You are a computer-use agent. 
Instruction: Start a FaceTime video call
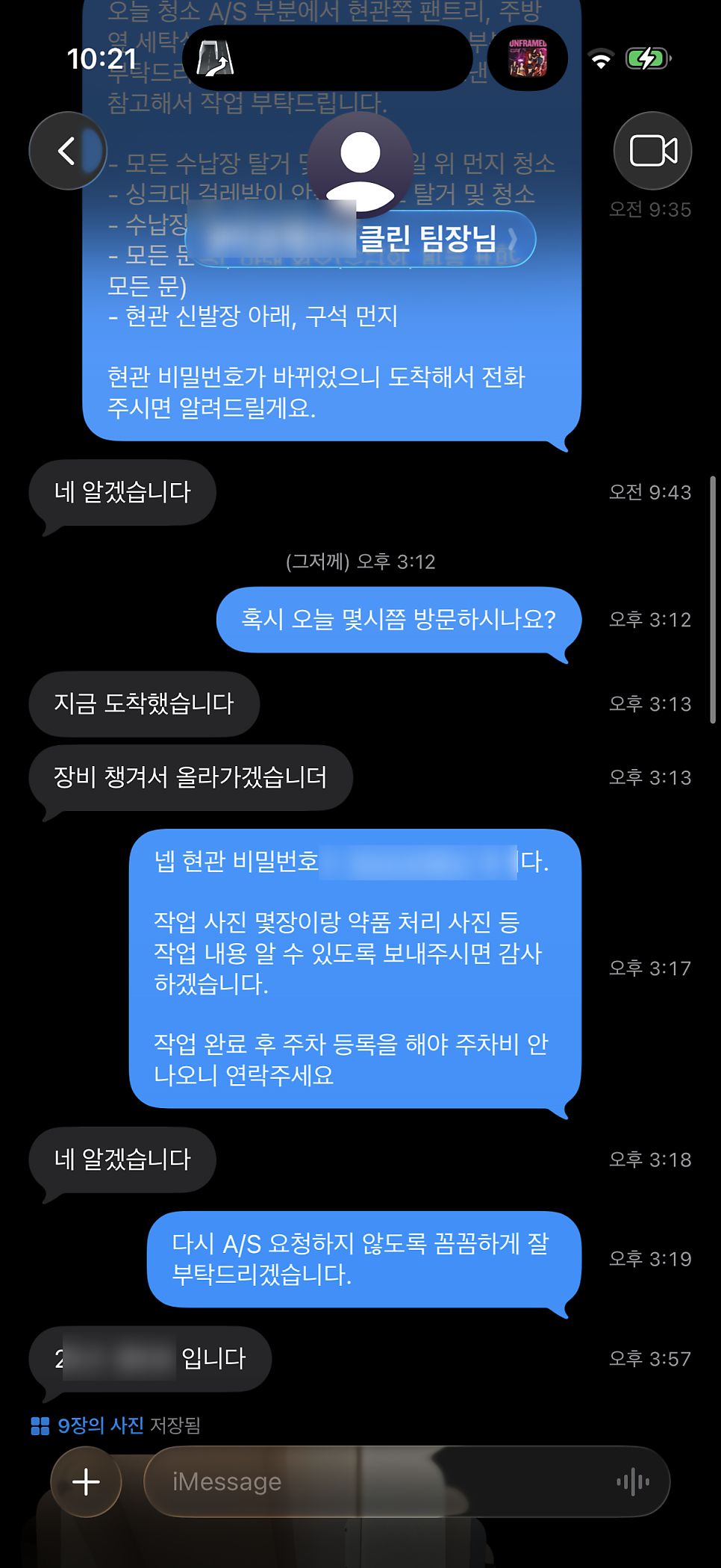[x=653, y=151]
